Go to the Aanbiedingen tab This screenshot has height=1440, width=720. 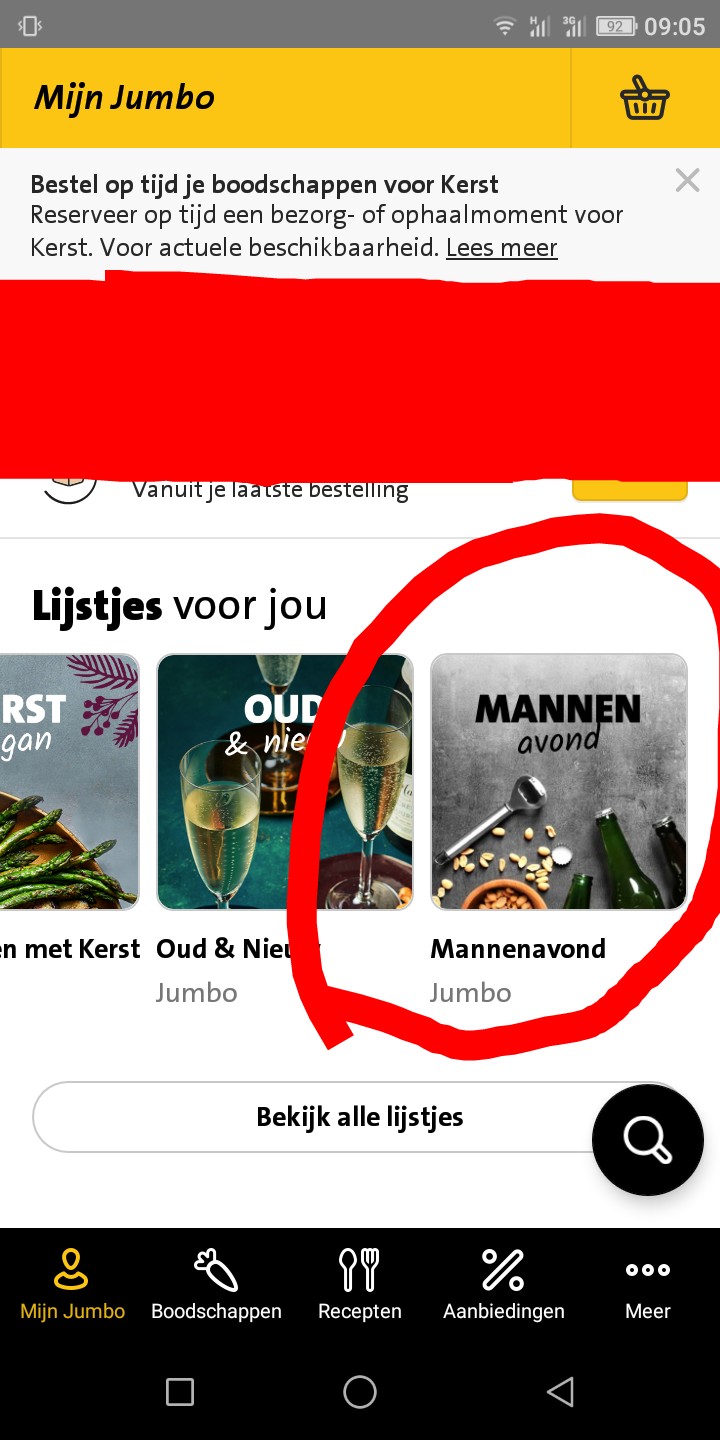[x=504, y=1285]
